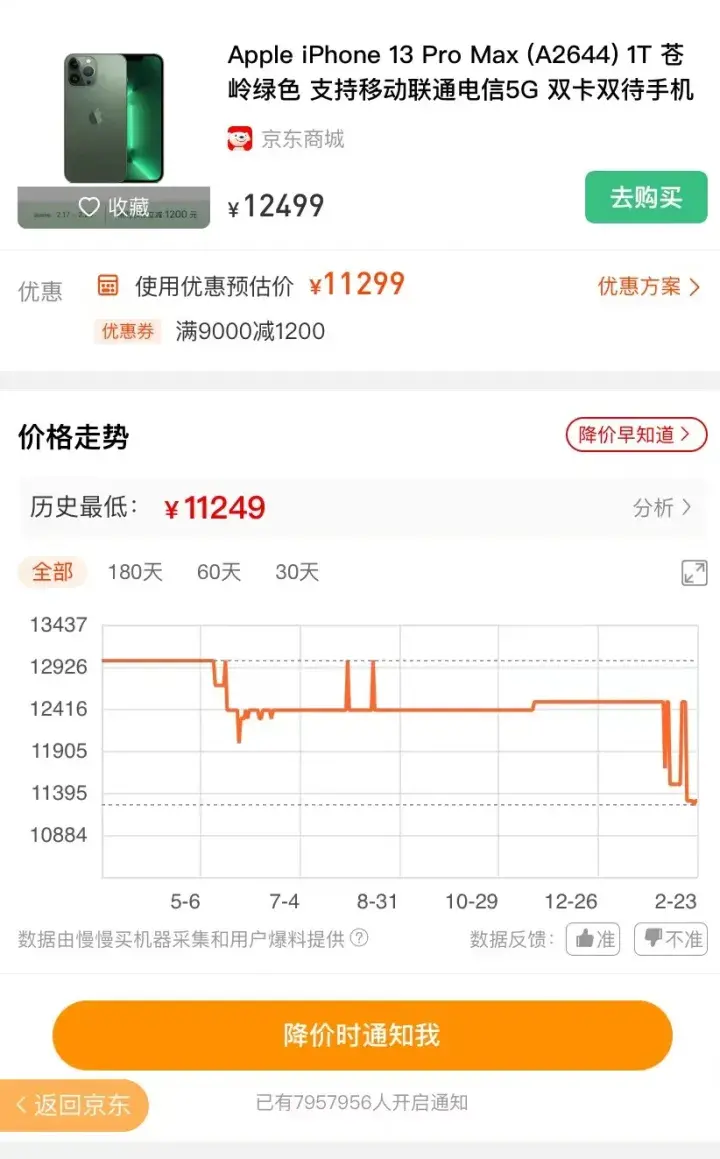Tap the 去购买 button
720x1159 pixels.
[x=646, y=197]
